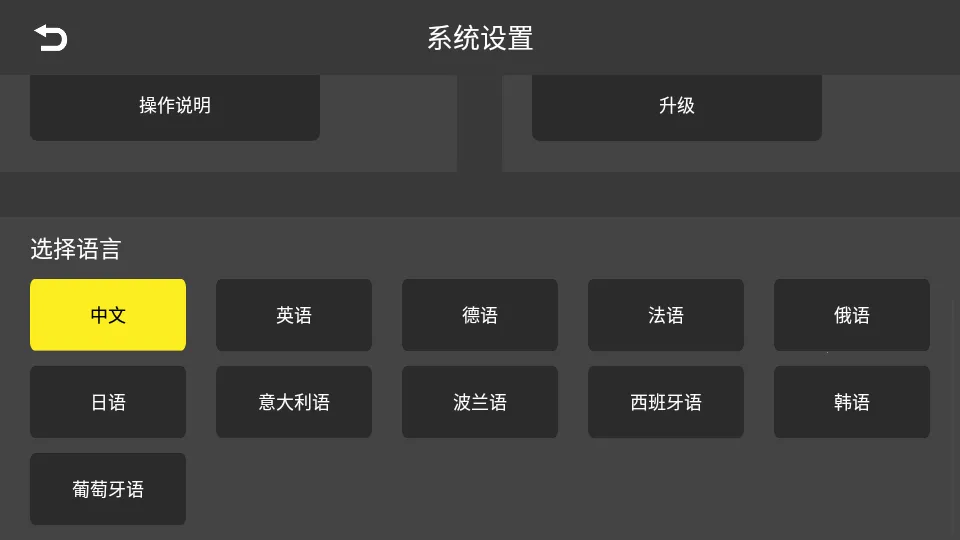Choose 葡萄牙语 language
The height and width of the screenshot is (540, 960).
[108, 489]
